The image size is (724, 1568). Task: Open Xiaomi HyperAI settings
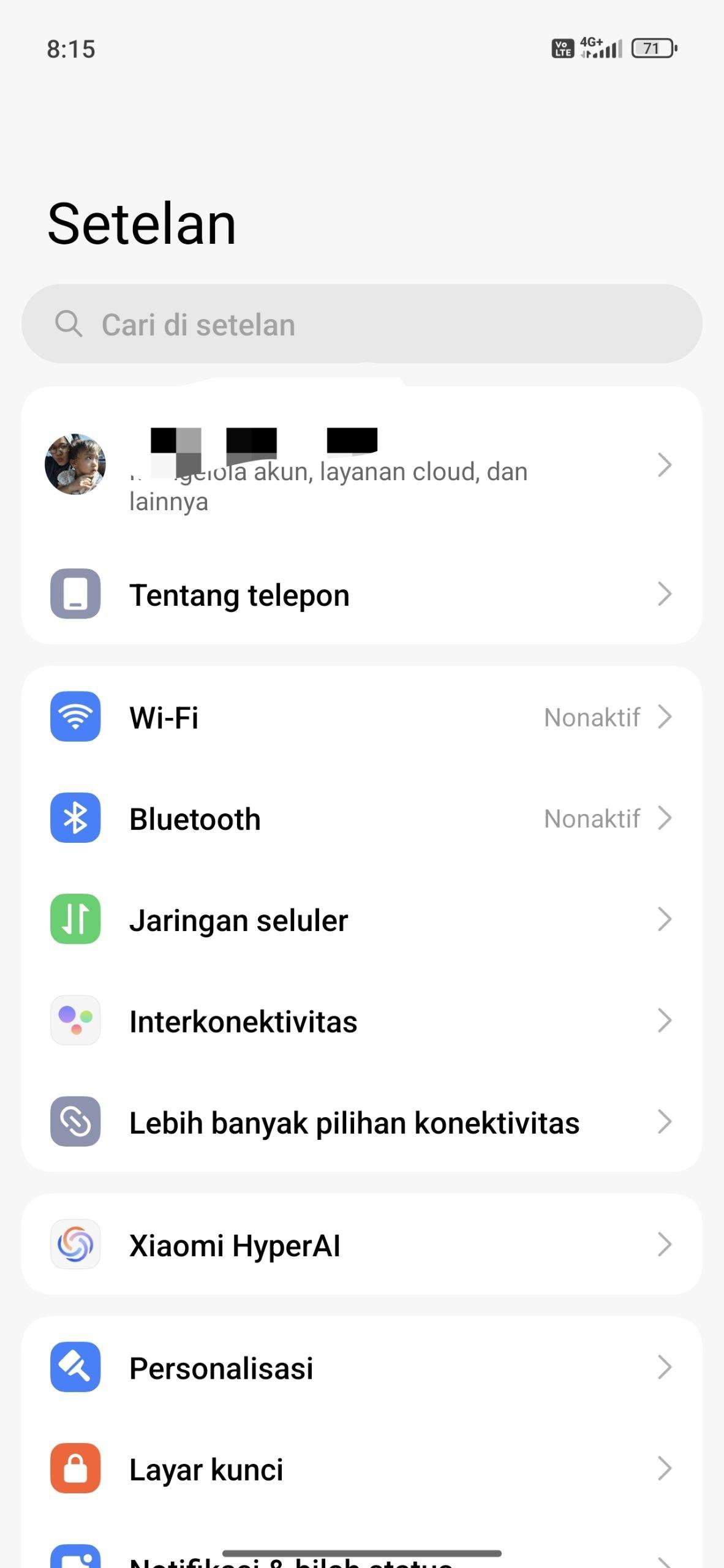pos(361,1245)
